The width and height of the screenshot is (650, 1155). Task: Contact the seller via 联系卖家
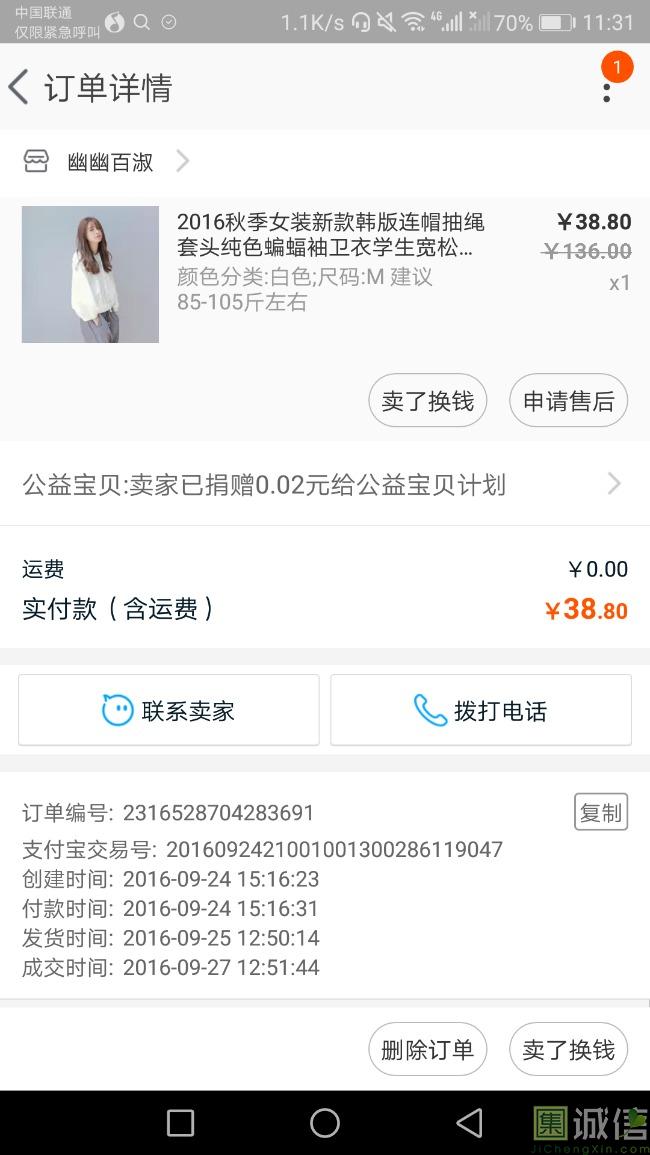[169, 711]
